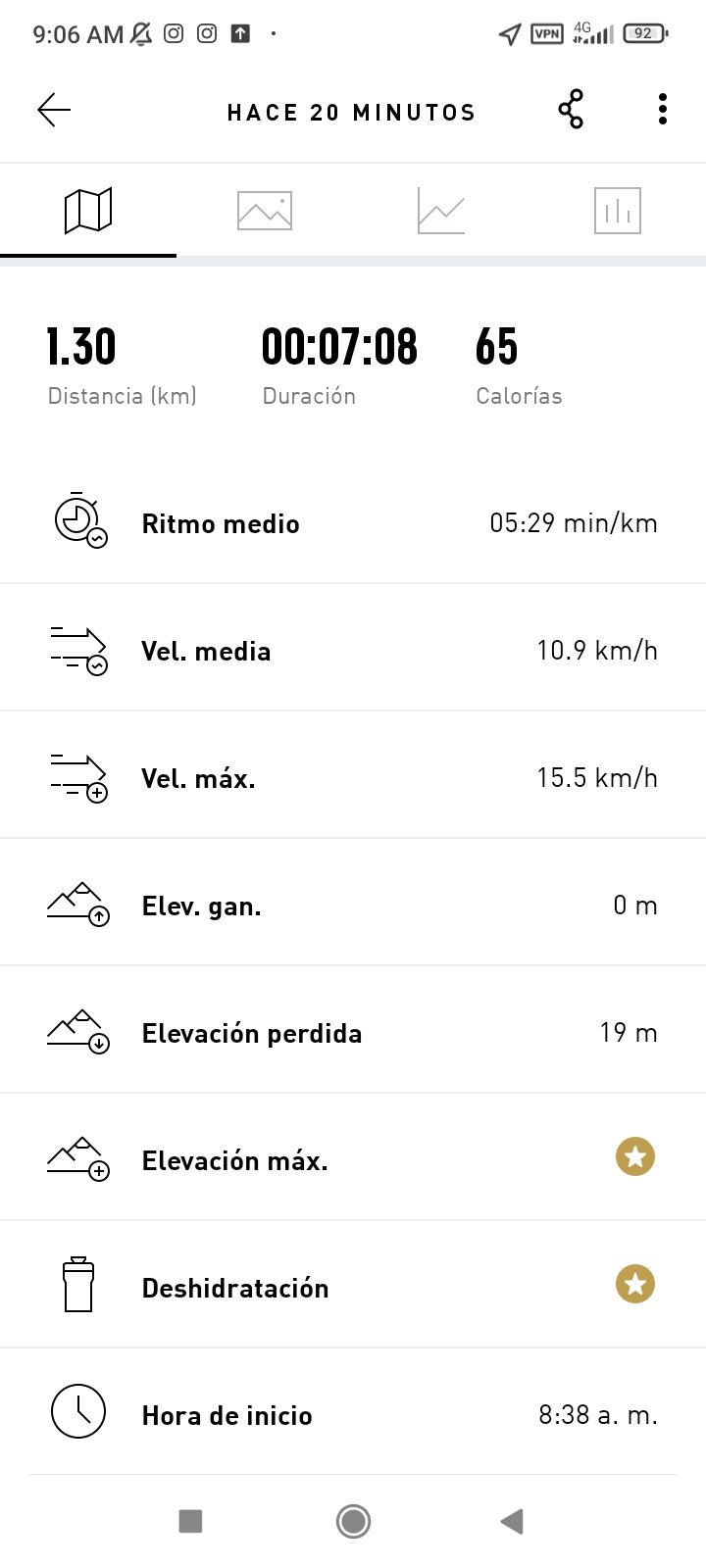Tap the system home button
Viewport: 706px width, 1568px height.
tap(353, 1521)
